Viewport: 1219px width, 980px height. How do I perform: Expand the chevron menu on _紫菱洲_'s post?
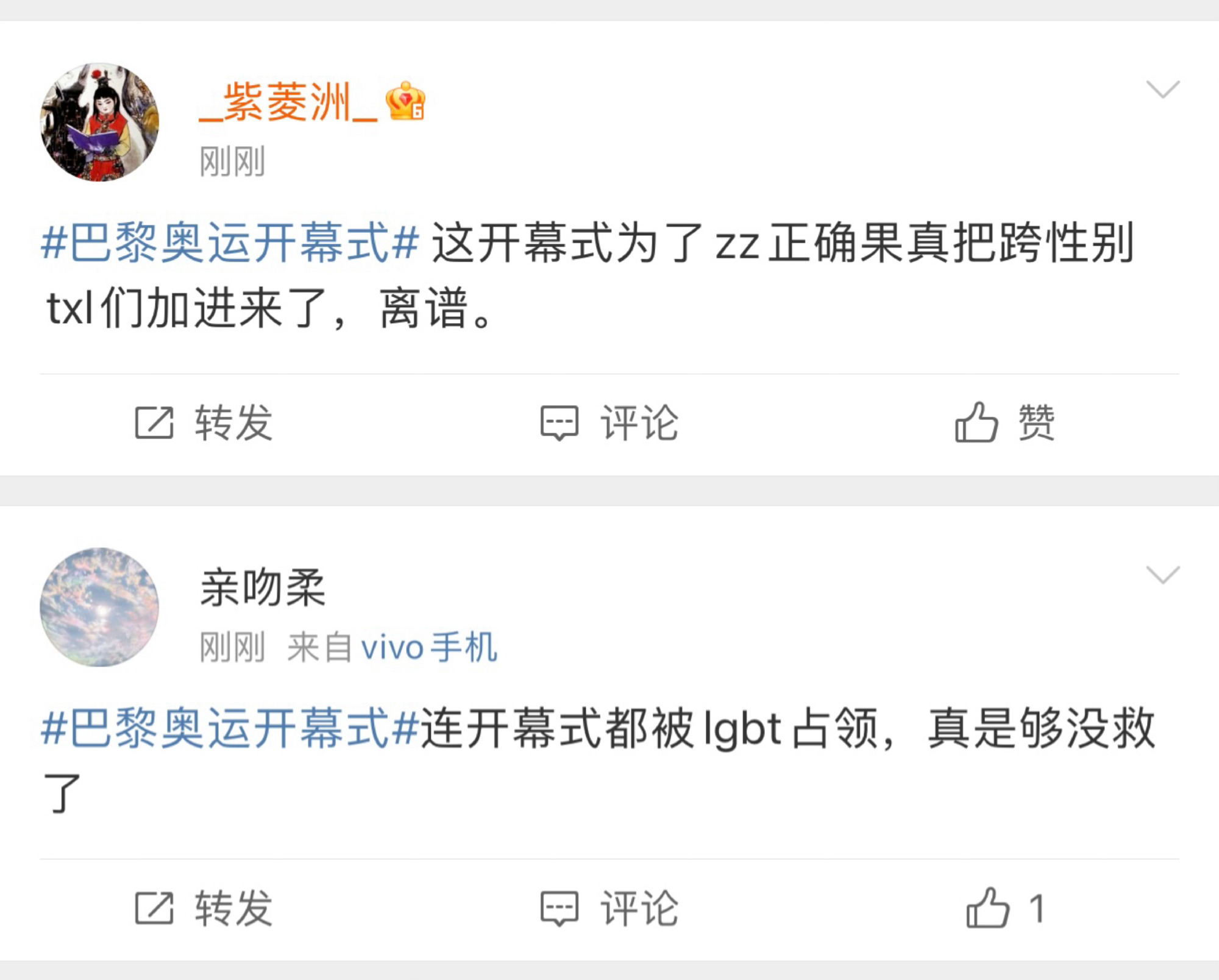pos(1162,90)
